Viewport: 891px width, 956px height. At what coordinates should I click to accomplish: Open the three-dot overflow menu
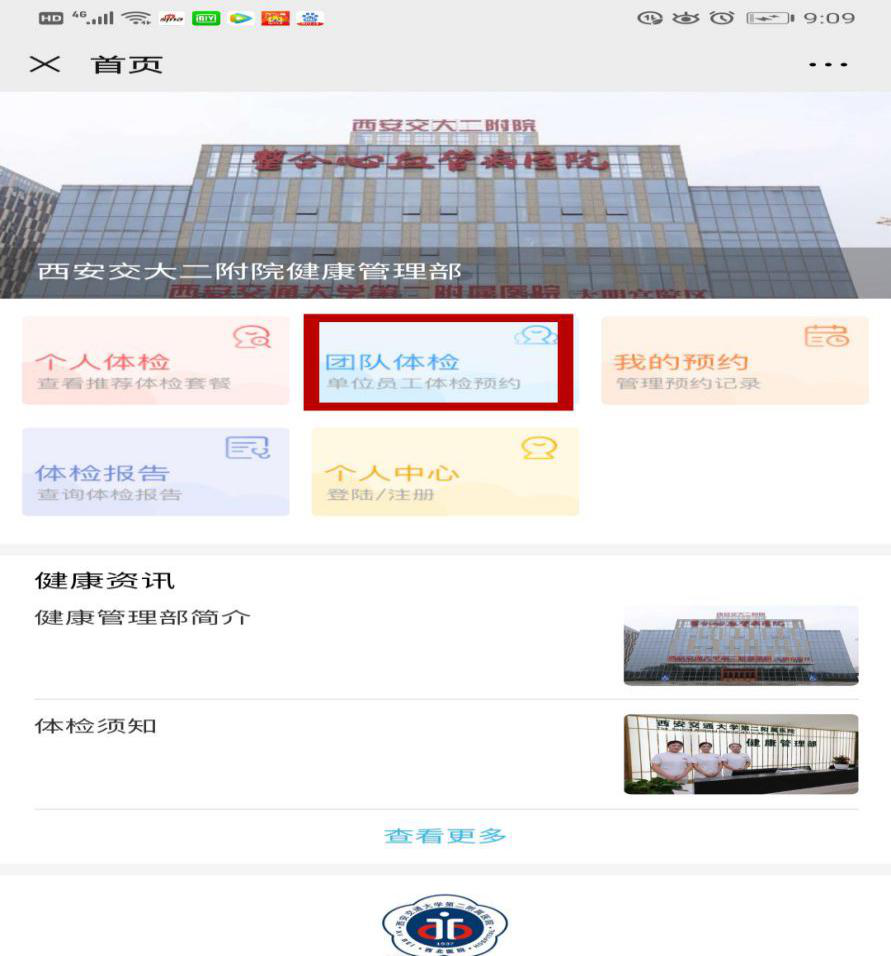(x=828, y=65)
